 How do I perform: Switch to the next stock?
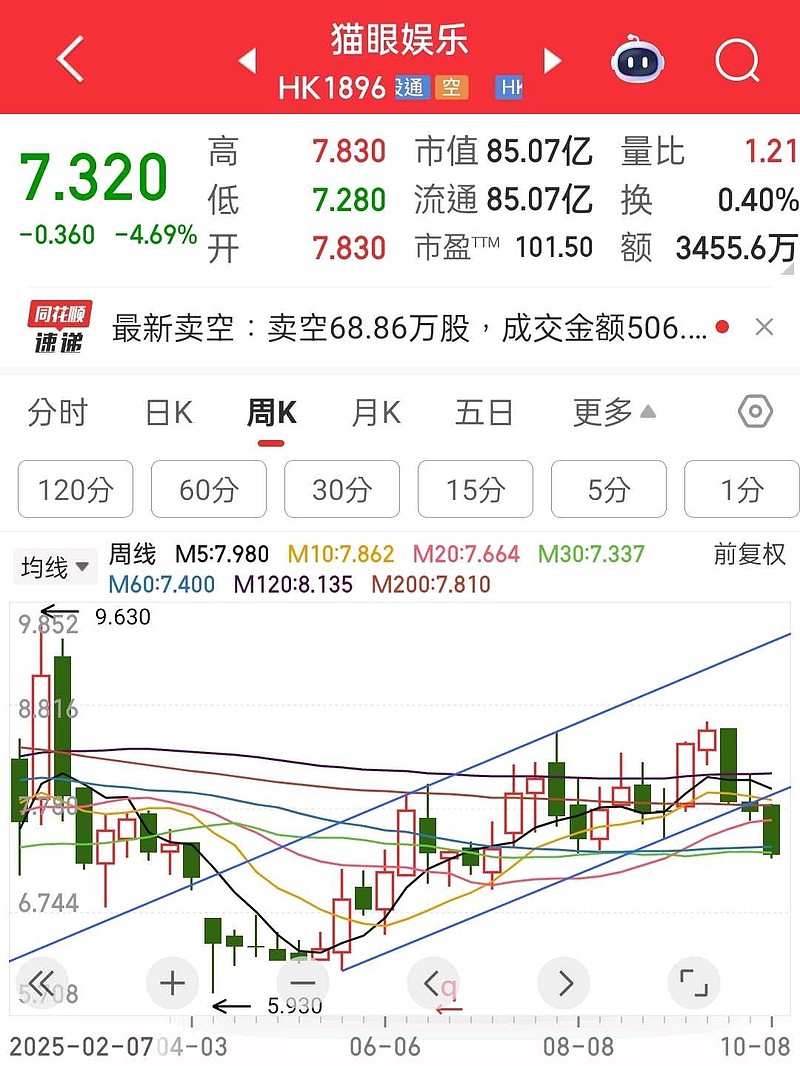point(552,60)
